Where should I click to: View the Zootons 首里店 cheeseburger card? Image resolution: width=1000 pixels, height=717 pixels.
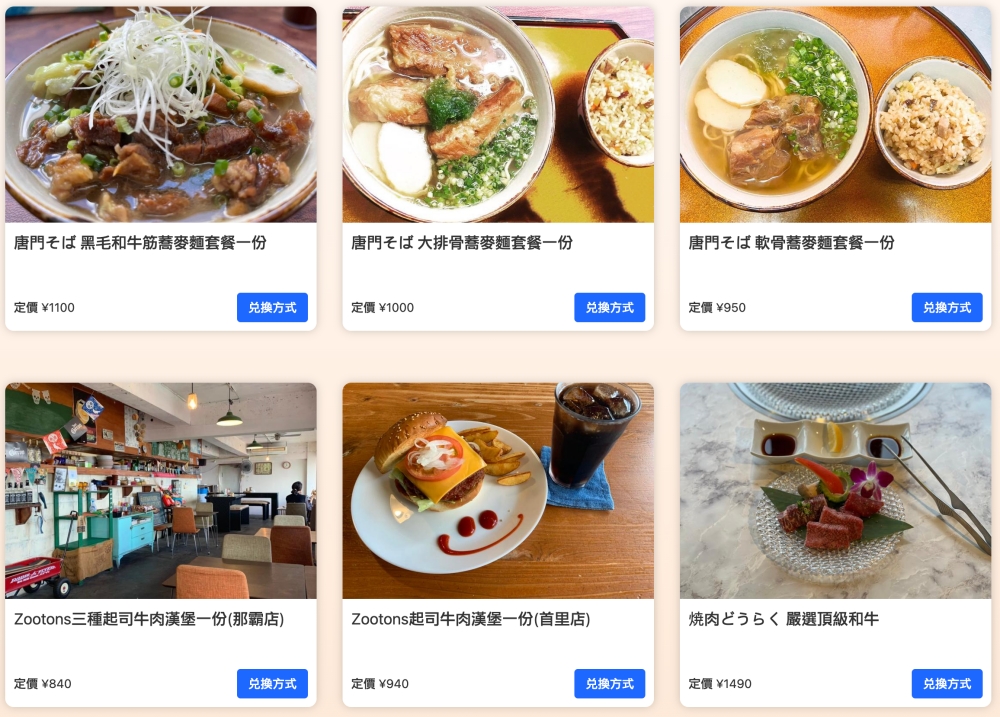point(498,491)
